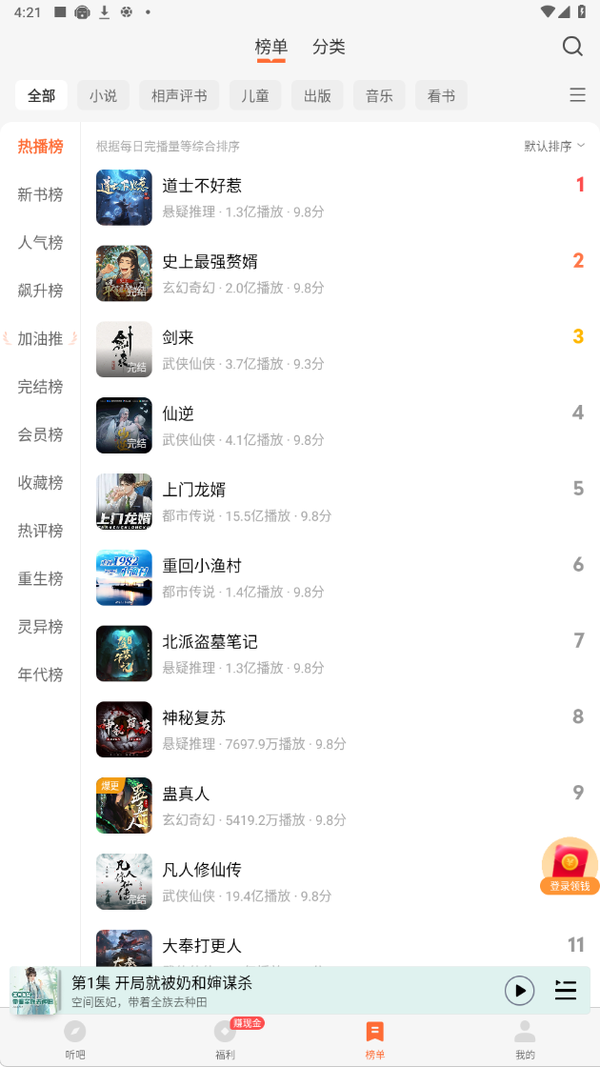
Task: Open 上门龙婿 from the list
Action: (x=194, y=490)
